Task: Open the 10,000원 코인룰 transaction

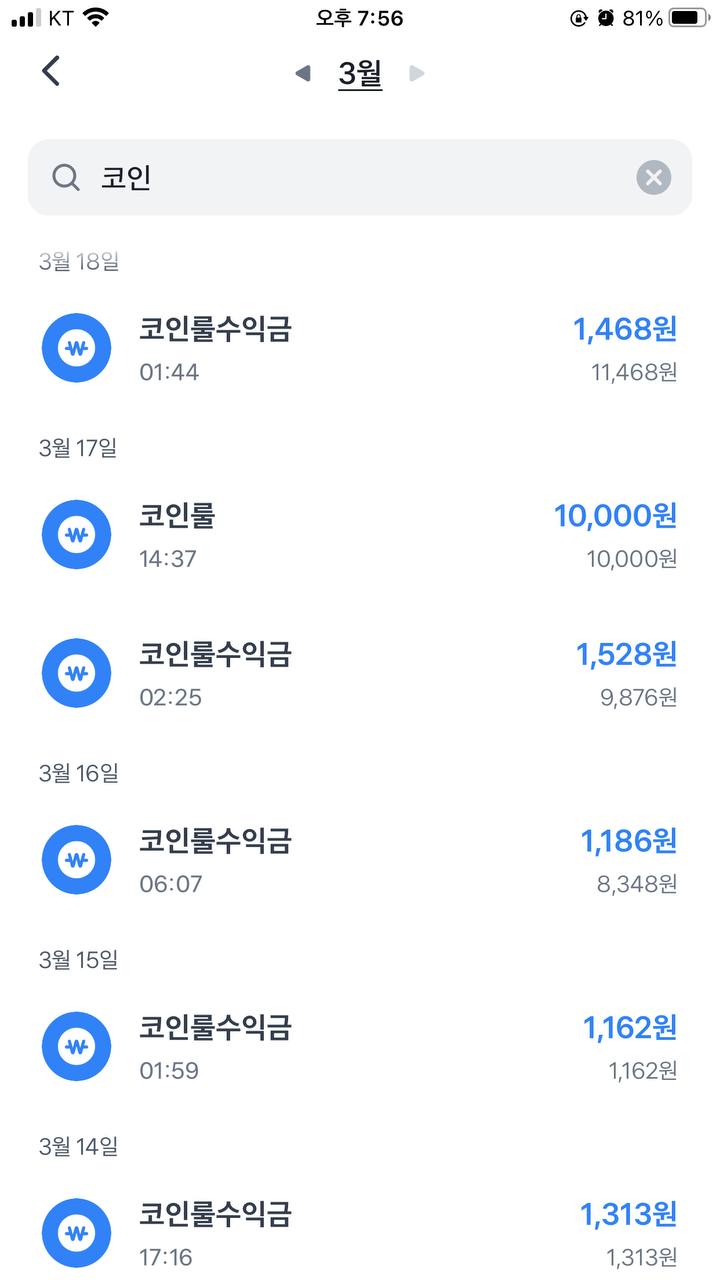Action: pos(360,535)
